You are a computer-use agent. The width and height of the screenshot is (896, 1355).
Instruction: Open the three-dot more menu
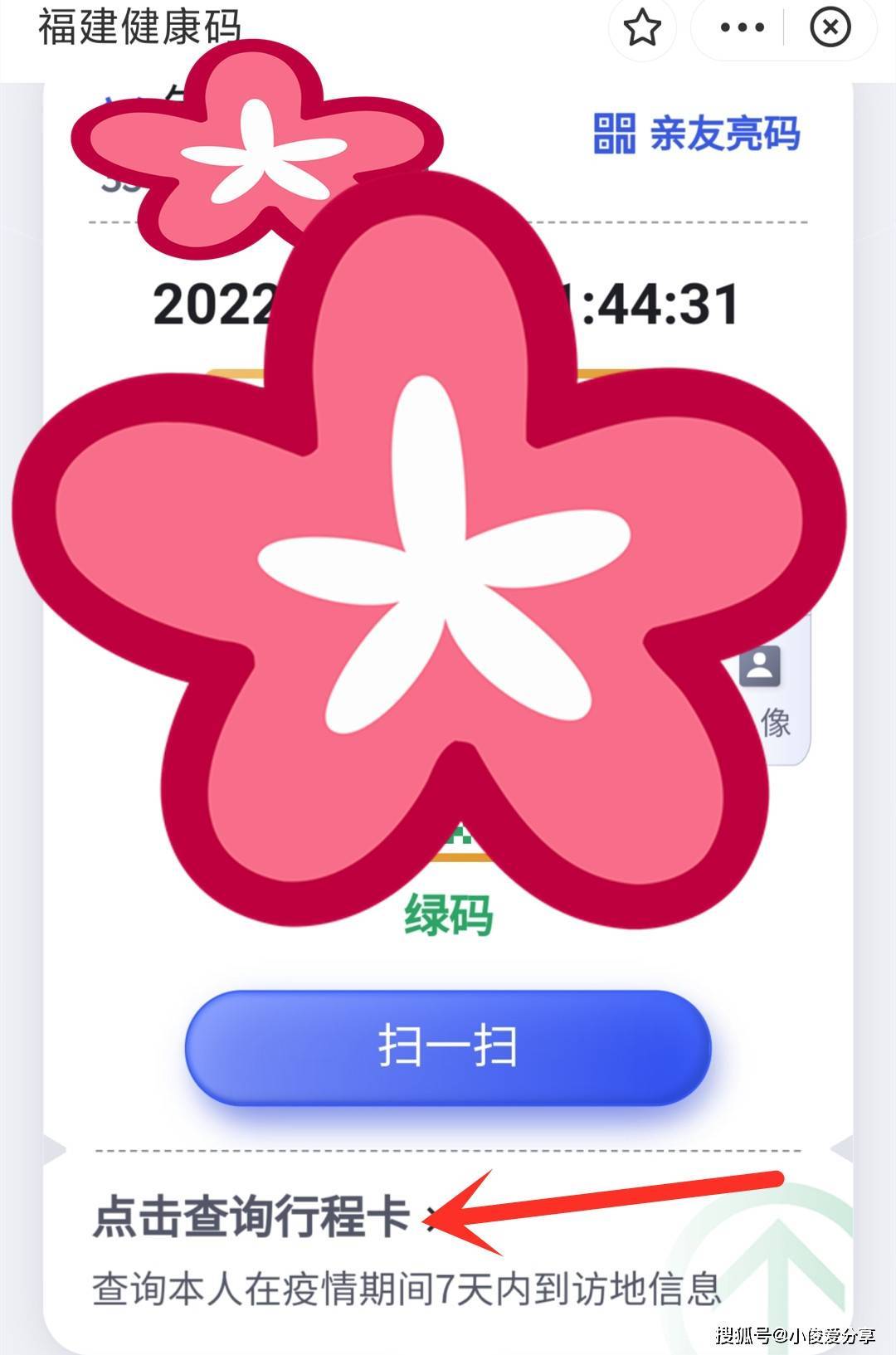(742, 28)
